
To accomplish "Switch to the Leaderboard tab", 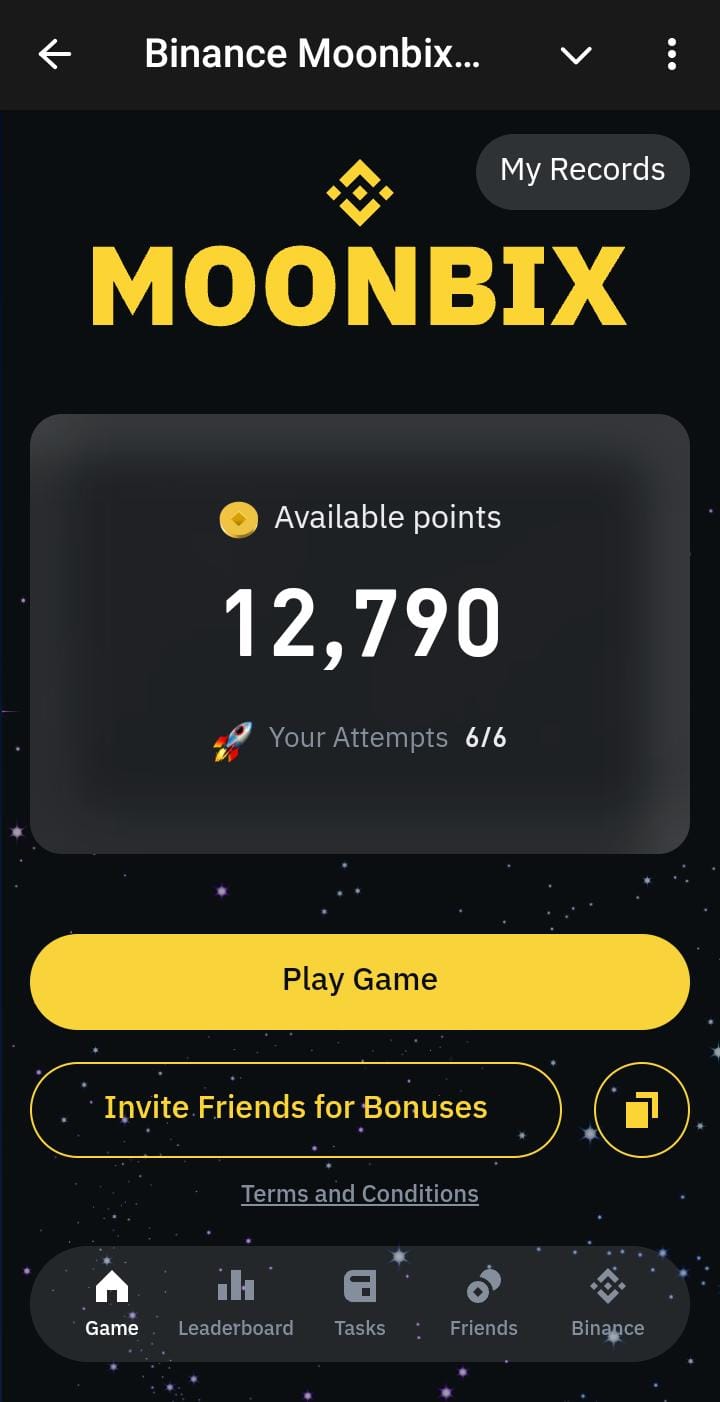I will [x=235, y=1305].
